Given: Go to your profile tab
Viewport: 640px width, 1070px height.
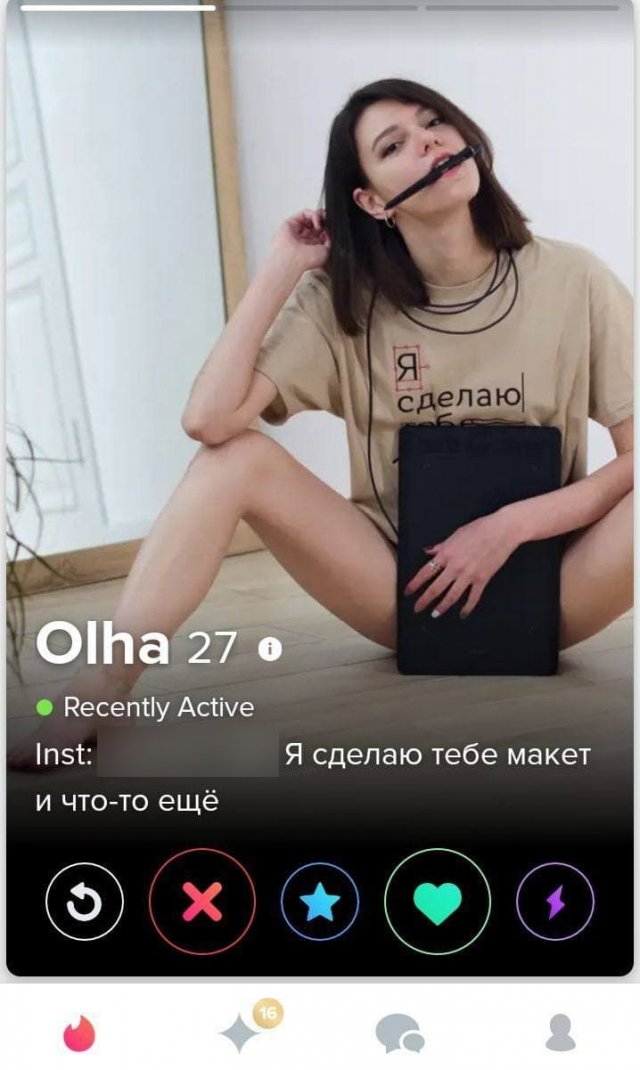Looking at the screenshot, I should pyautogui.click(x=560, y=1033).
